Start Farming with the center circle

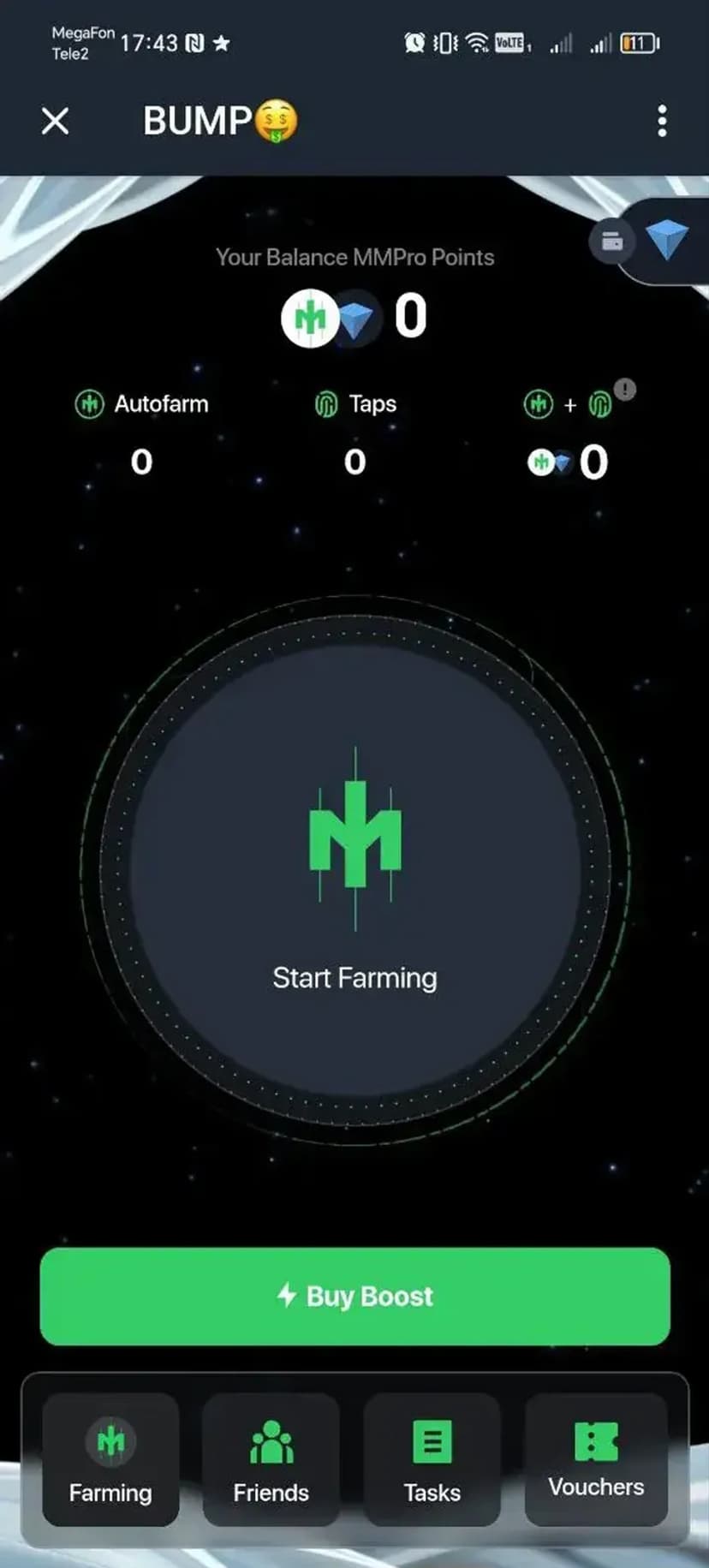[x=354, y=869]
